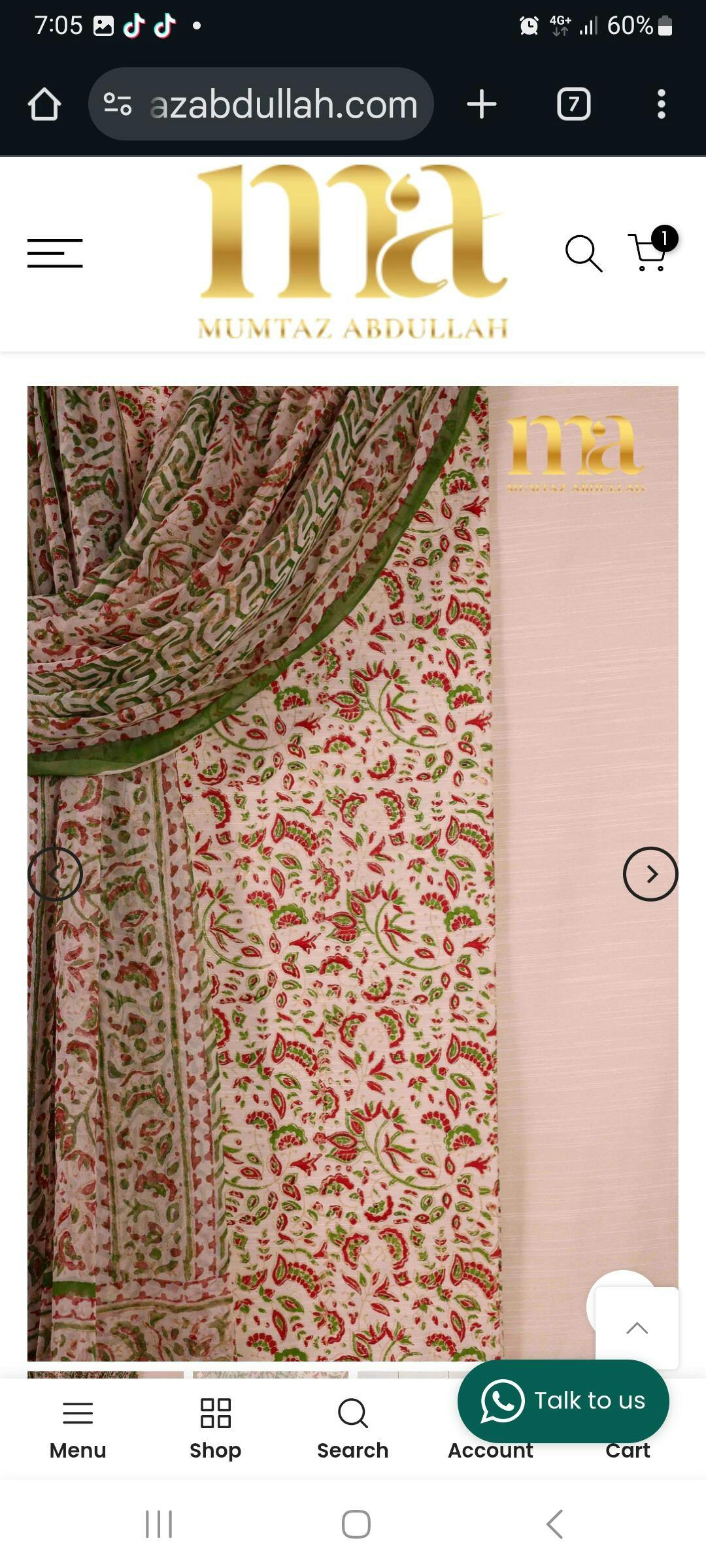
Task: Go to the browser home page
Action: pyautogui.click(x=44, y=105)
